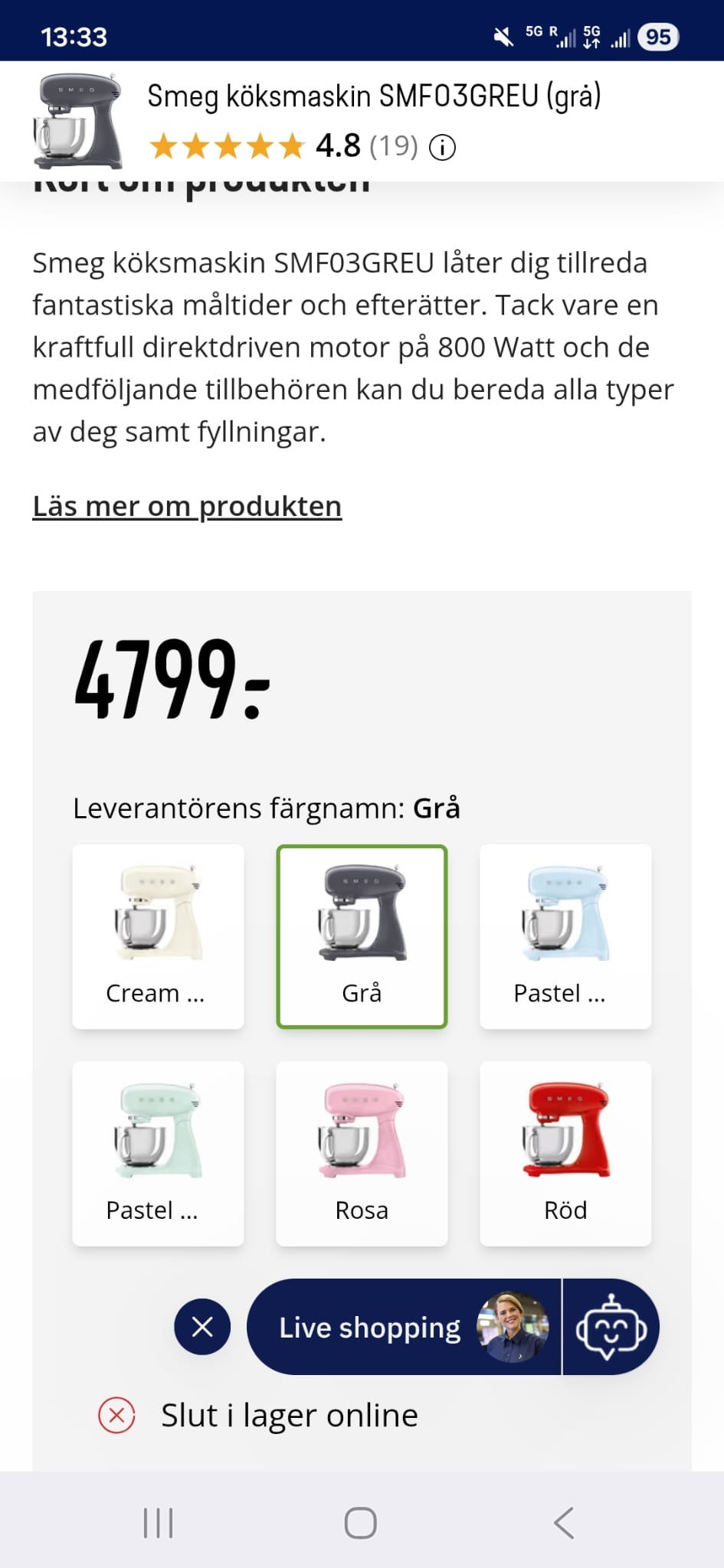Image resolution: width=724 pixels, height=1568 pixels.
Task: Choose the pastel blue mixer swatch
Action: point(565,936)
